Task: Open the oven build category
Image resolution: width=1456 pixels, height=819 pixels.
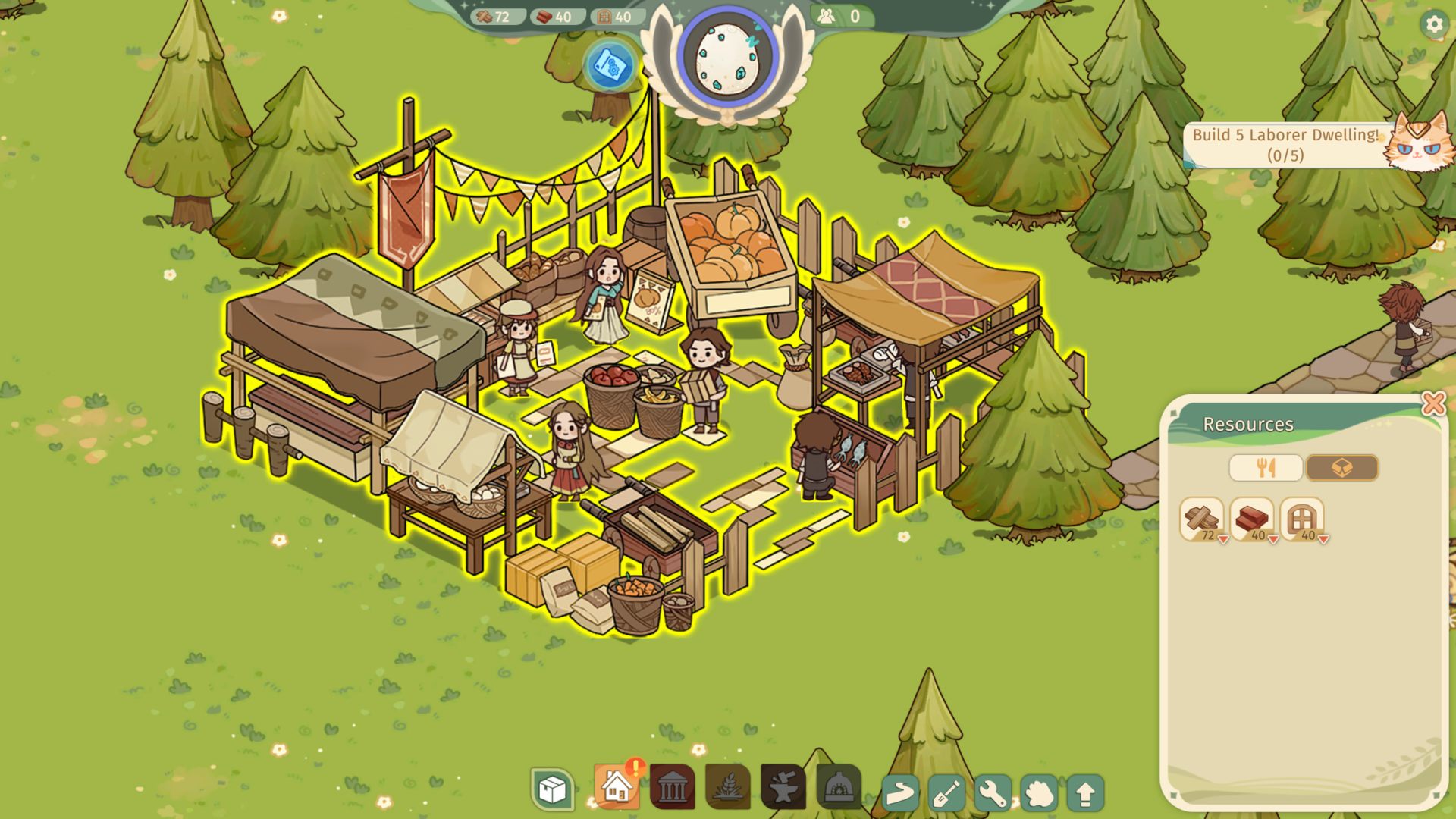Action: coord(838,789)
